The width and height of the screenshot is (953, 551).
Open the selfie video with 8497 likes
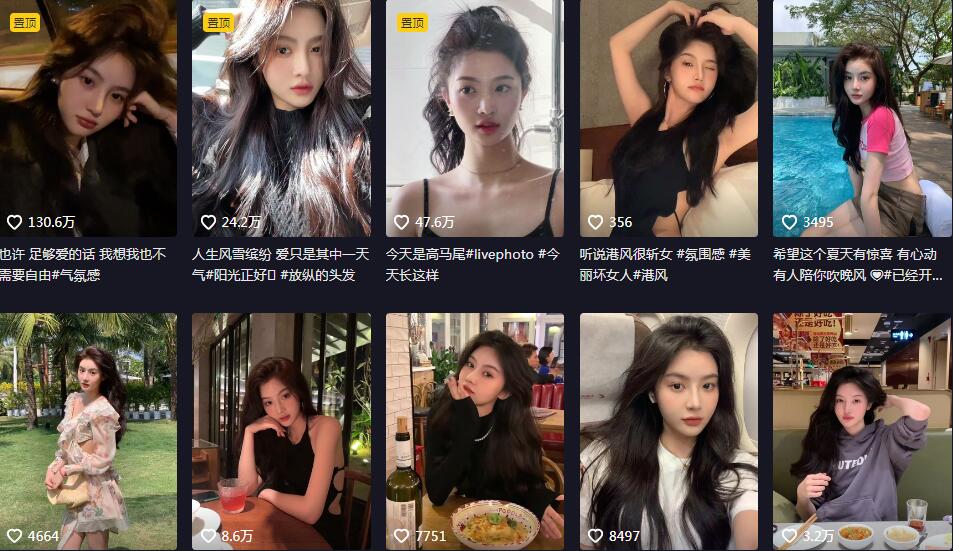click(668, 430)
